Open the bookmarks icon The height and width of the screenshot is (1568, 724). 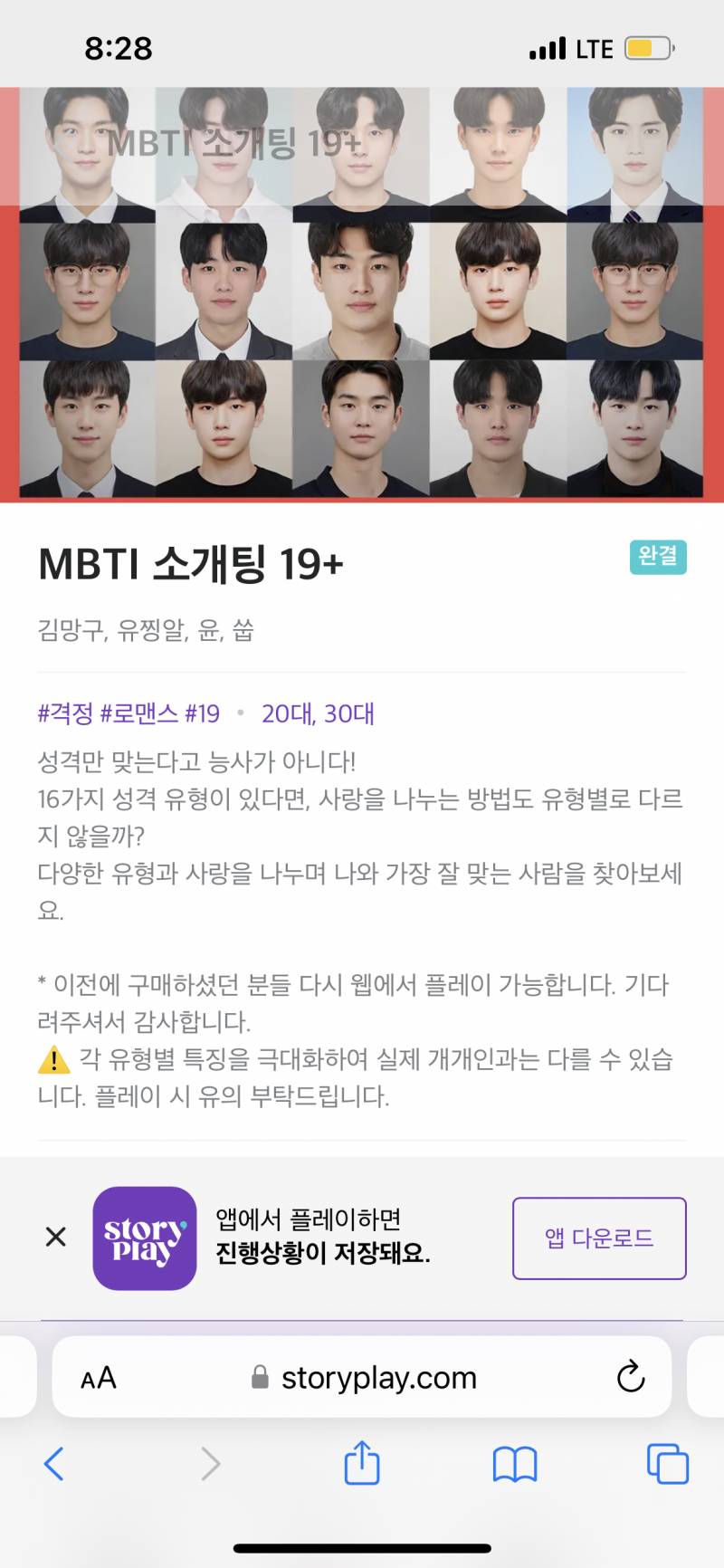tap(516, 1463)
